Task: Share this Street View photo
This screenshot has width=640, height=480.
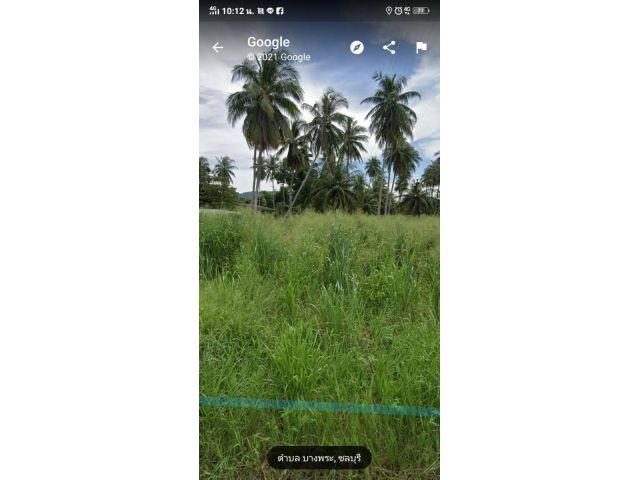Action: click(389, 47)
